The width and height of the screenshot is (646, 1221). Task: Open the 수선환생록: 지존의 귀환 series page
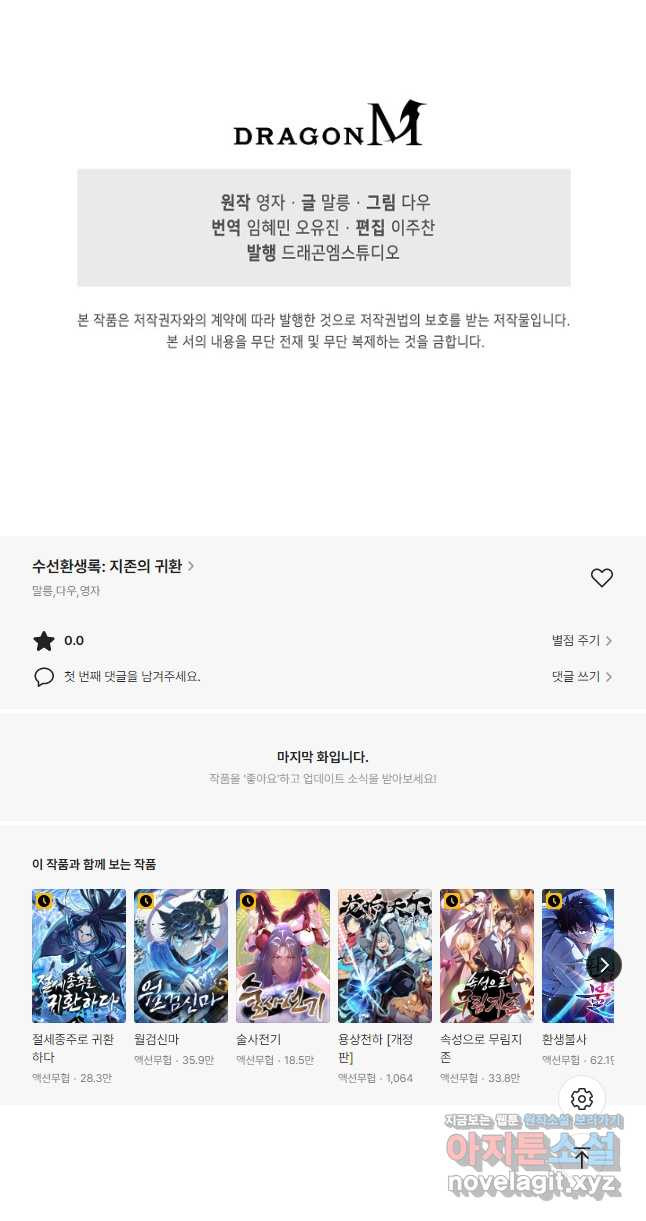click(x=112, y=566)
